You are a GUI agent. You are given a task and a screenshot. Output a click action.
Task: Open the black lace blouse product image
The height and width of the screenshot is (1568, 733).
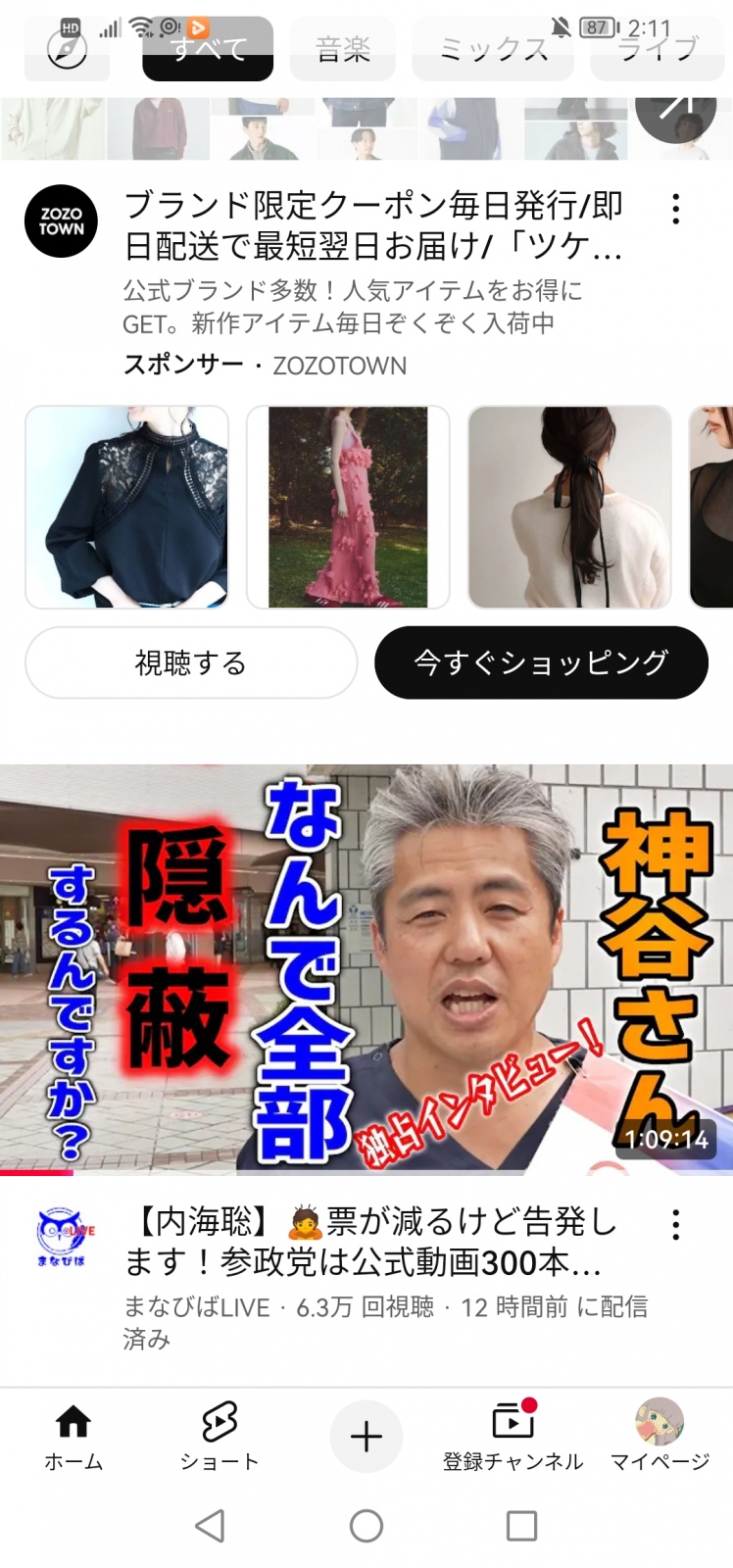[x=127, y=508]
